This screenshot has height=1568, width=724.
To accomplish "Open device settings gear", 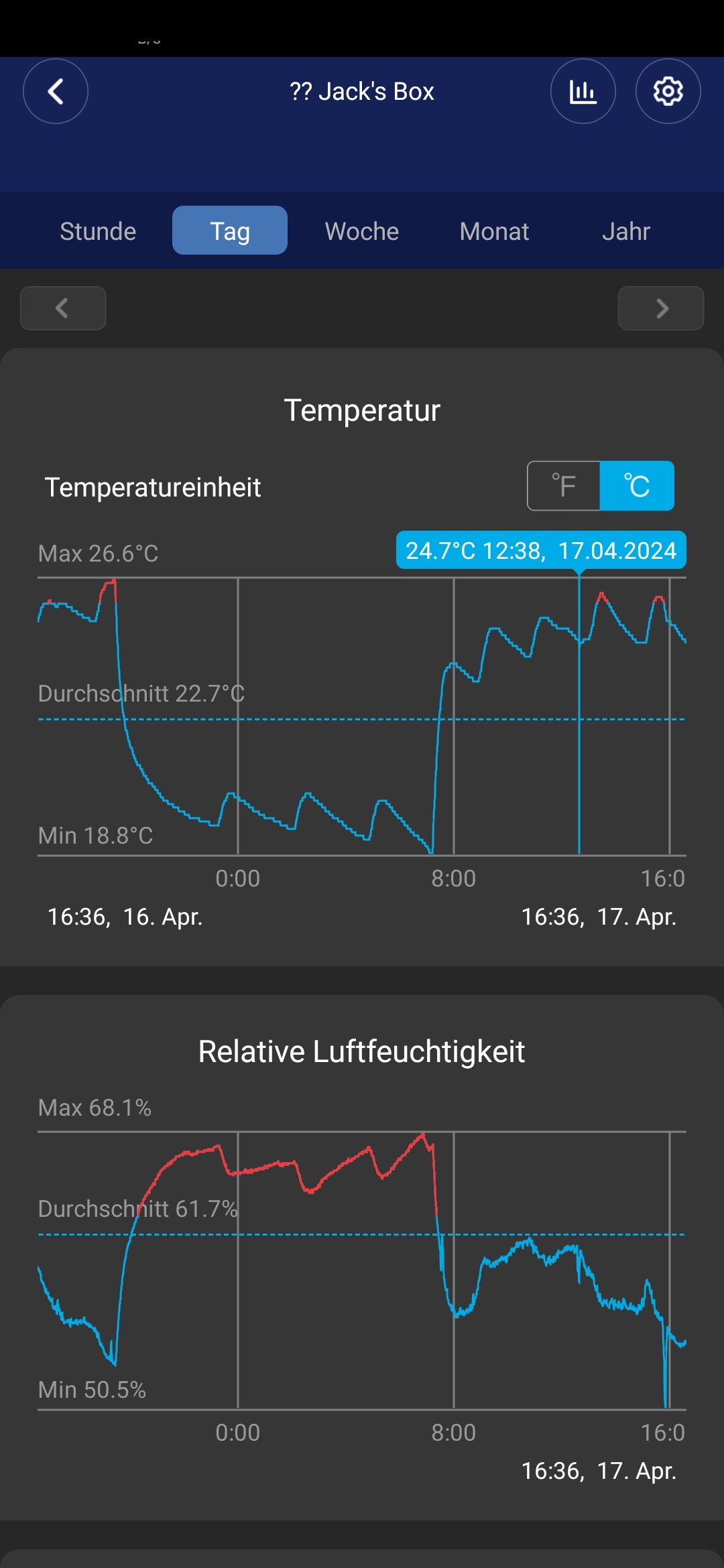I will (668, 91).
